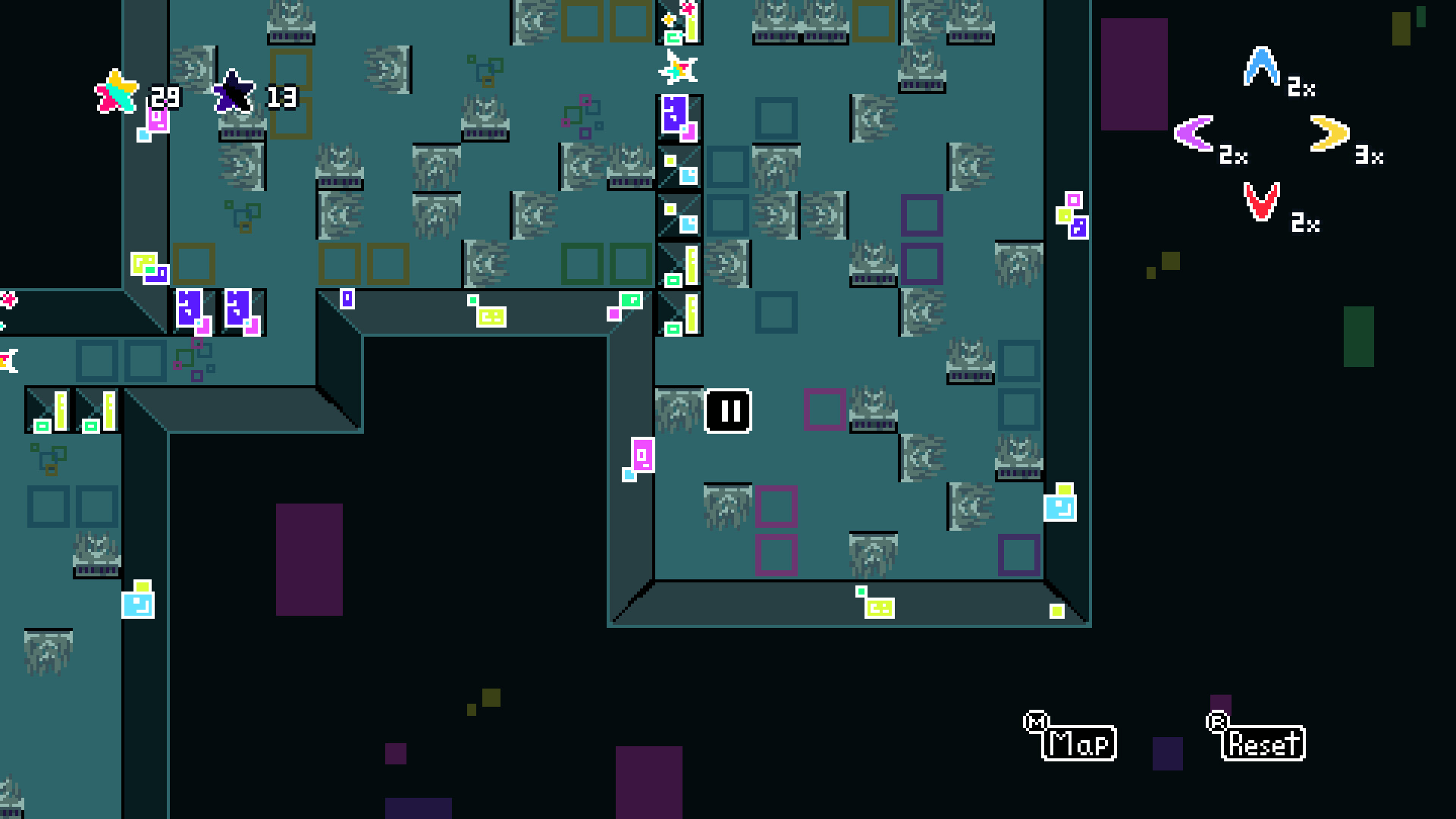
Task: Tap the yellow right arrow
Action: coord(1329,134)
